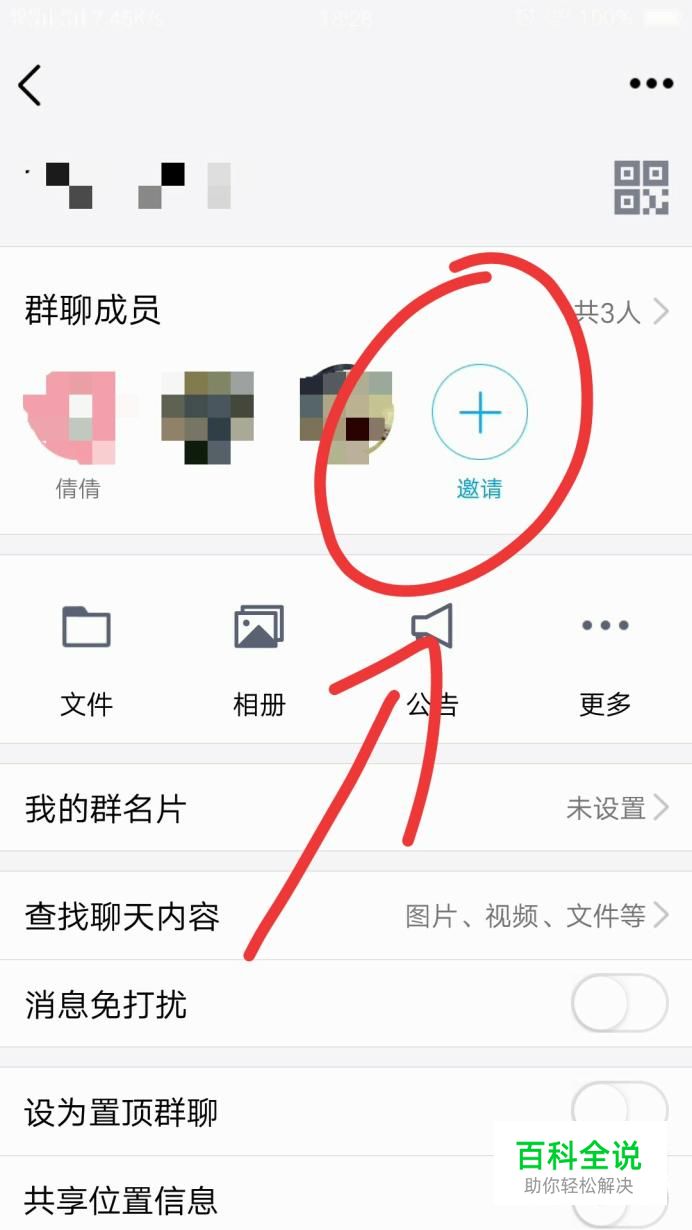
Task: Go back using the top-left arrow
Action: 31,85
